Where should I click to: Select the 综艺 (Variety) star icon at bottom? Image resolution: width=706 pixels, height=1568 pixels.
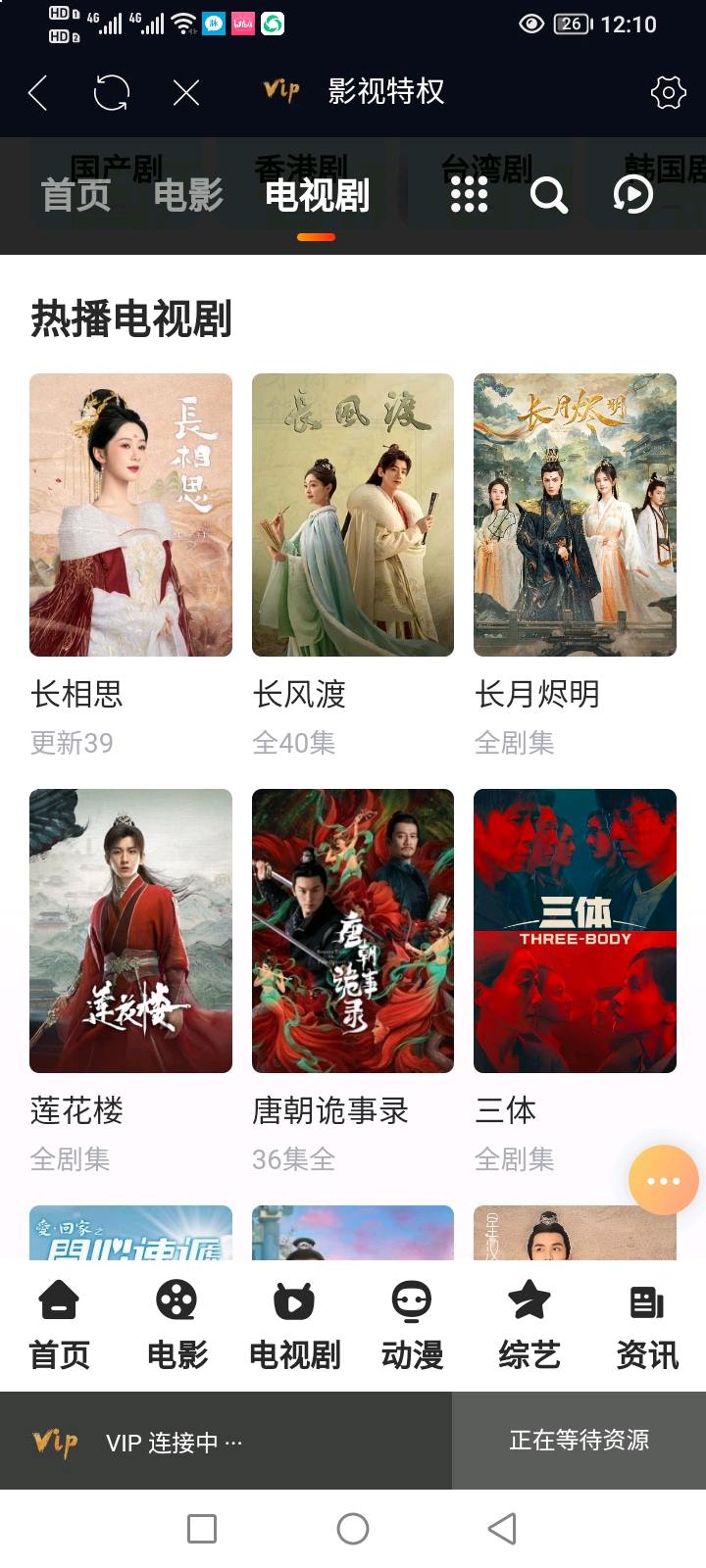tap(529, 1325)
